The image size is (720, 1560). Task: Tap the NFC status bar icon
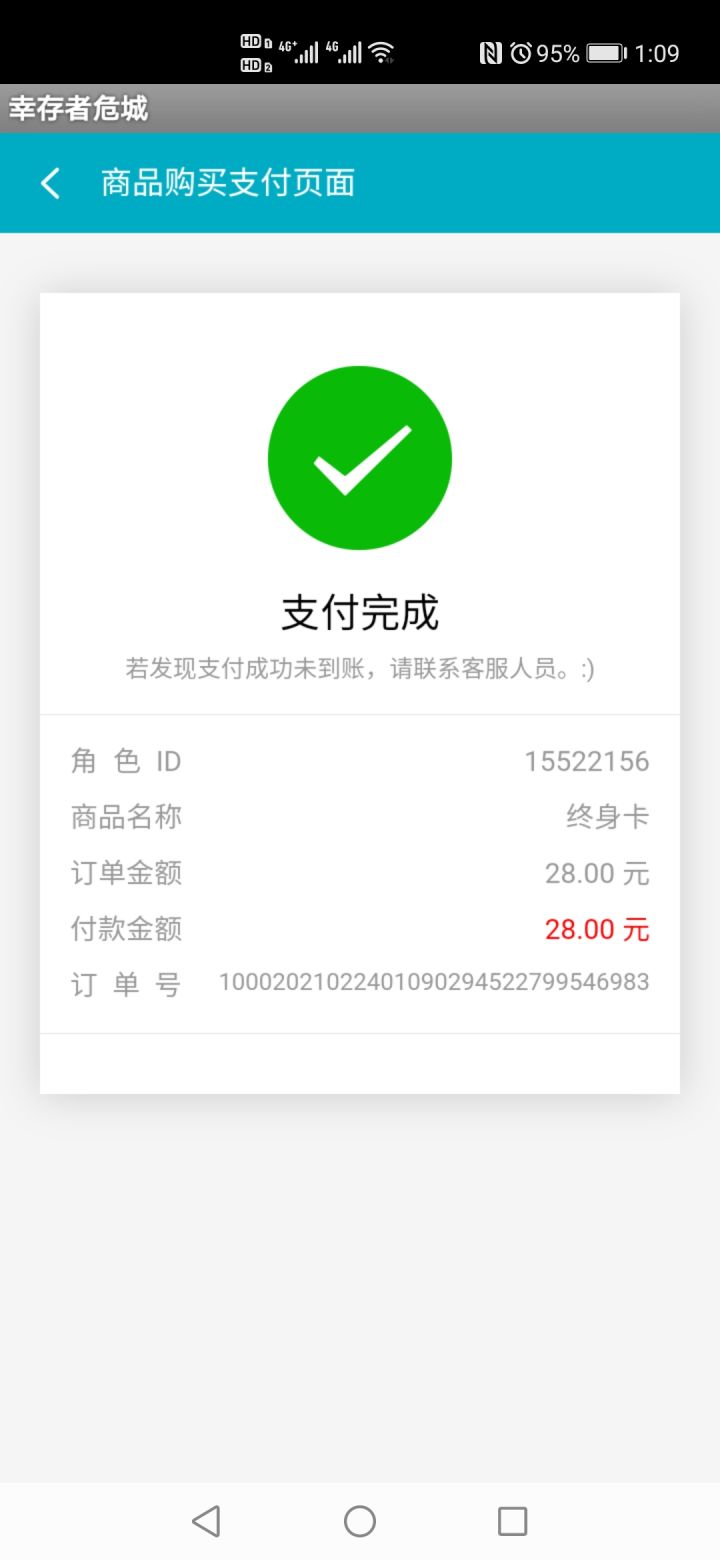point(490,52)
